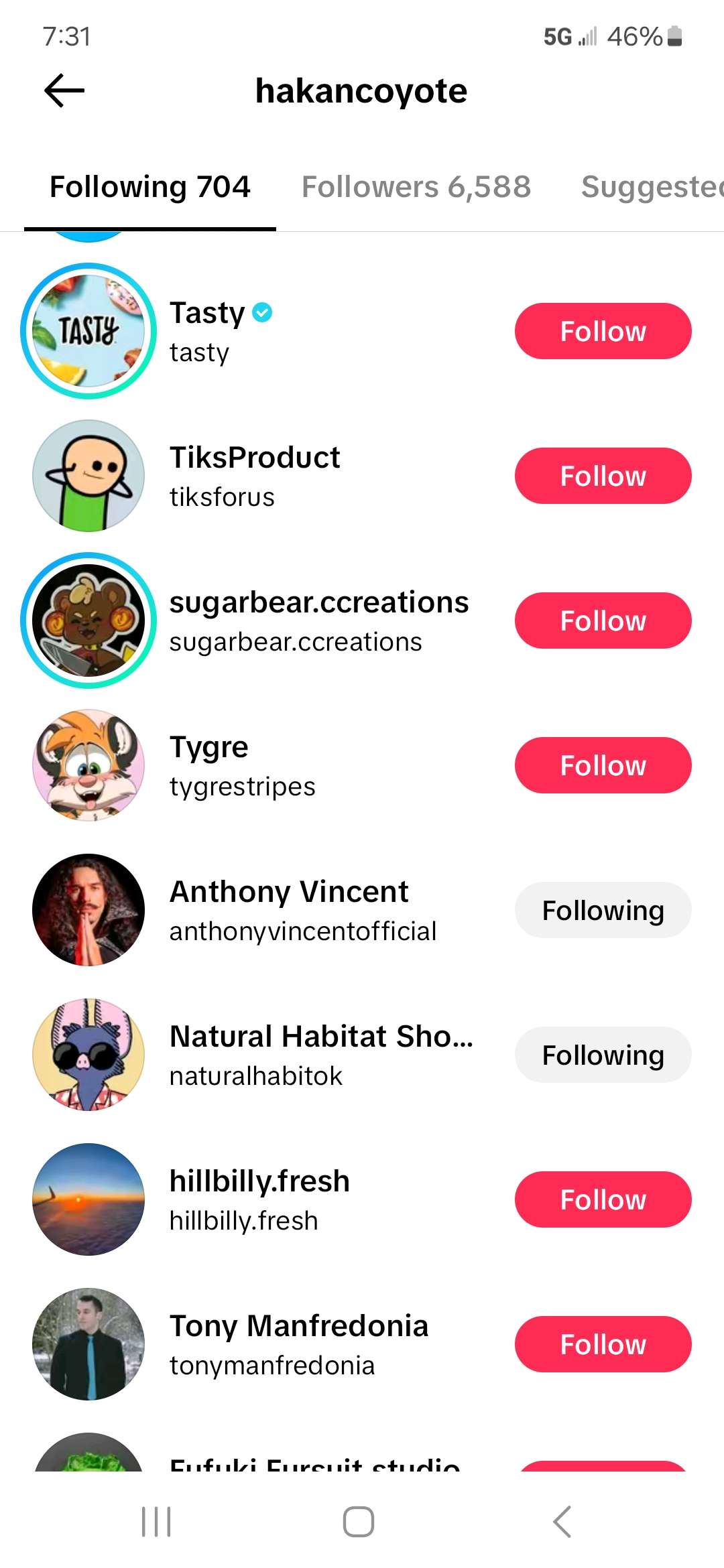Select the Following 704 tab
This screenshot has width=724, height=1568.
pyautogui.click(x=150, y=187)
